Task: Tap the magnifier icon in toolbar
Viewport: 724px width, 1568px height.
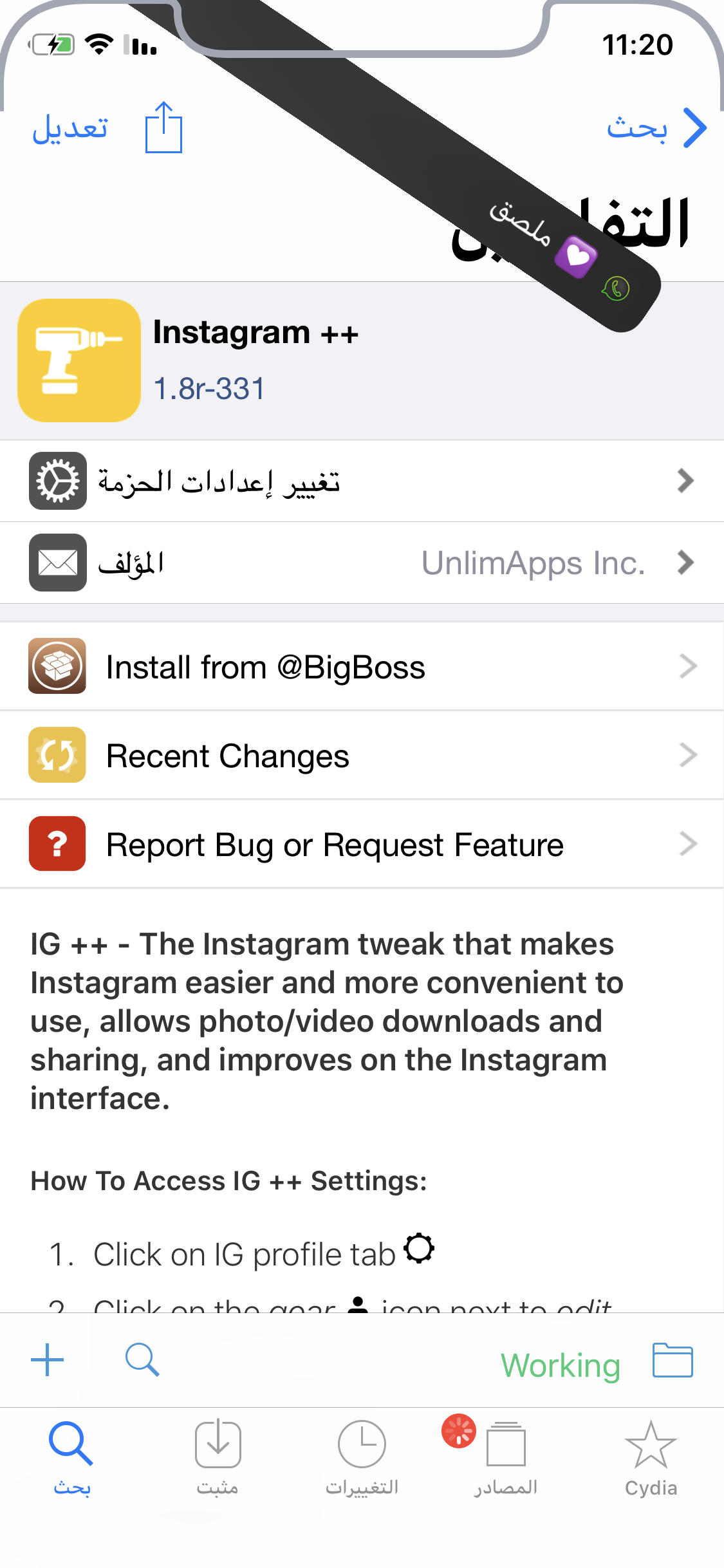Action: point(142,1360)
